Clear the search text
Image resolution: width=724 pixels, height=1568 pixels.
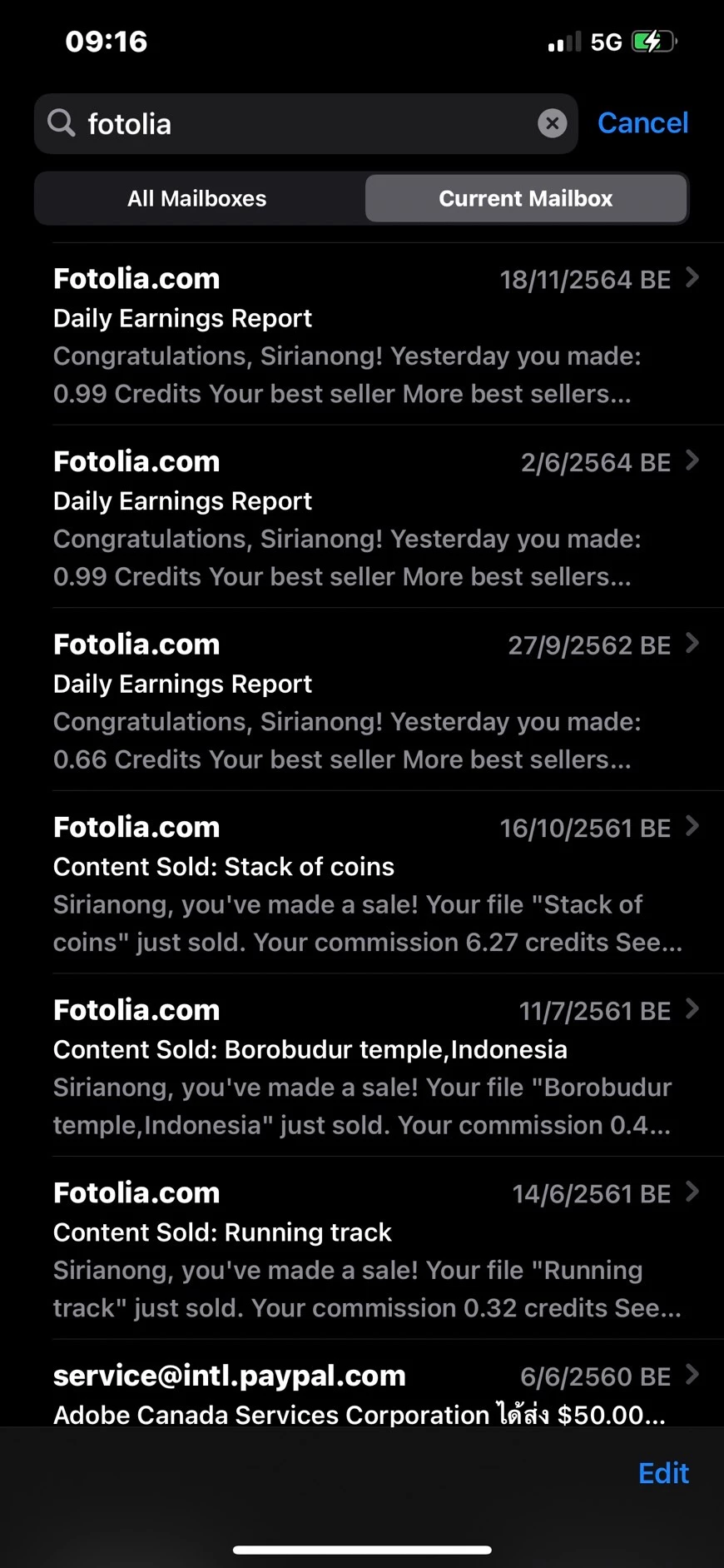coord(552,124)
